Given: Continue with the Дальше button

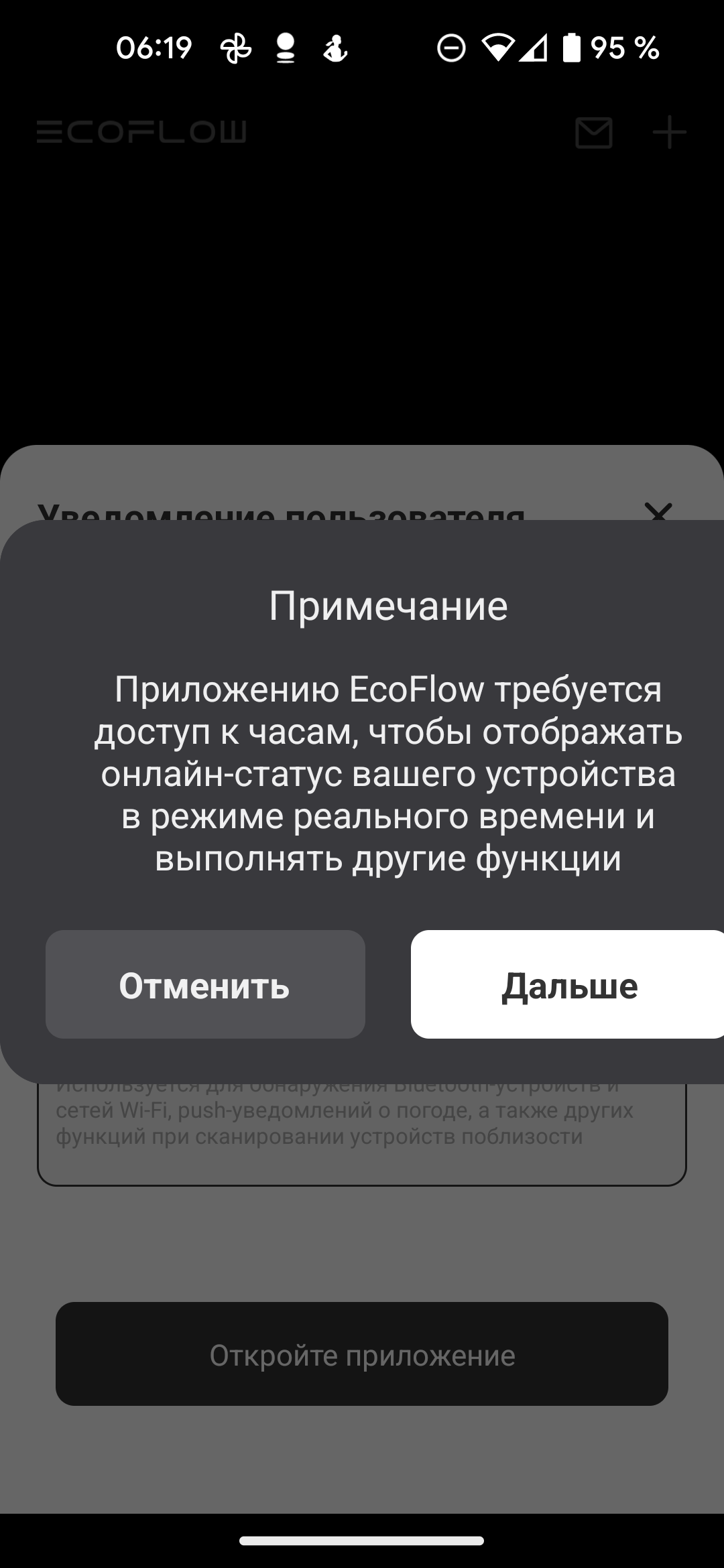Looking at the screenshot, I should pyautogui.click(x=568, y=984).
